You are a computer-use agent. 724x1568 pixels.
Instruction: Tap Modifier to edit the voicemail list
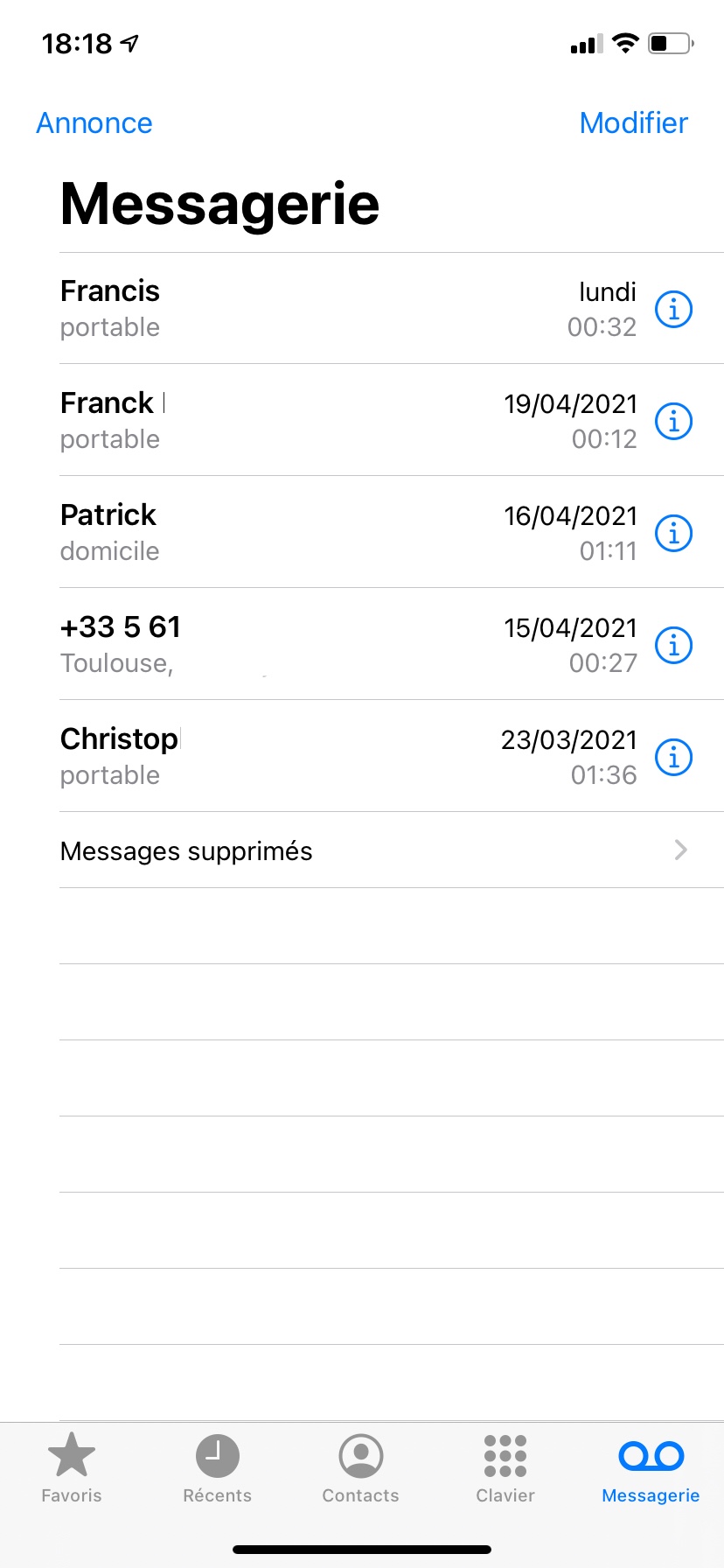click(633, 123)
